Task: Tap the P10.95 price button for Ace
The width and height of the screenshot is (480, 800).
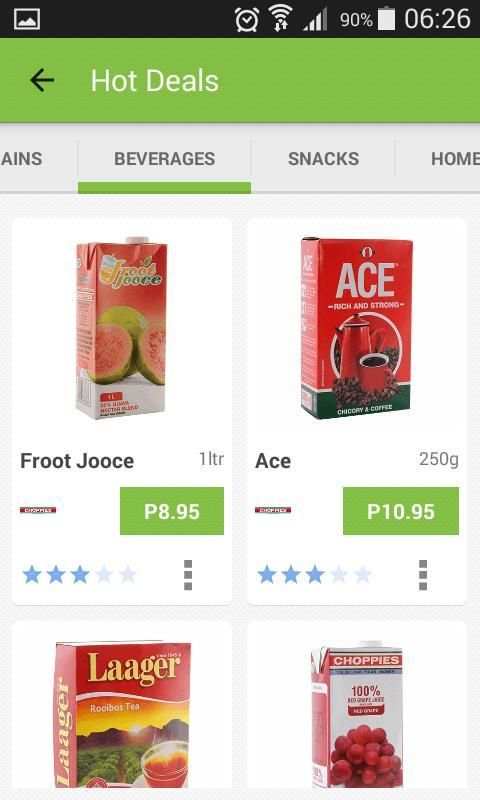Action: pyautogui.click(x=401, y=511)
